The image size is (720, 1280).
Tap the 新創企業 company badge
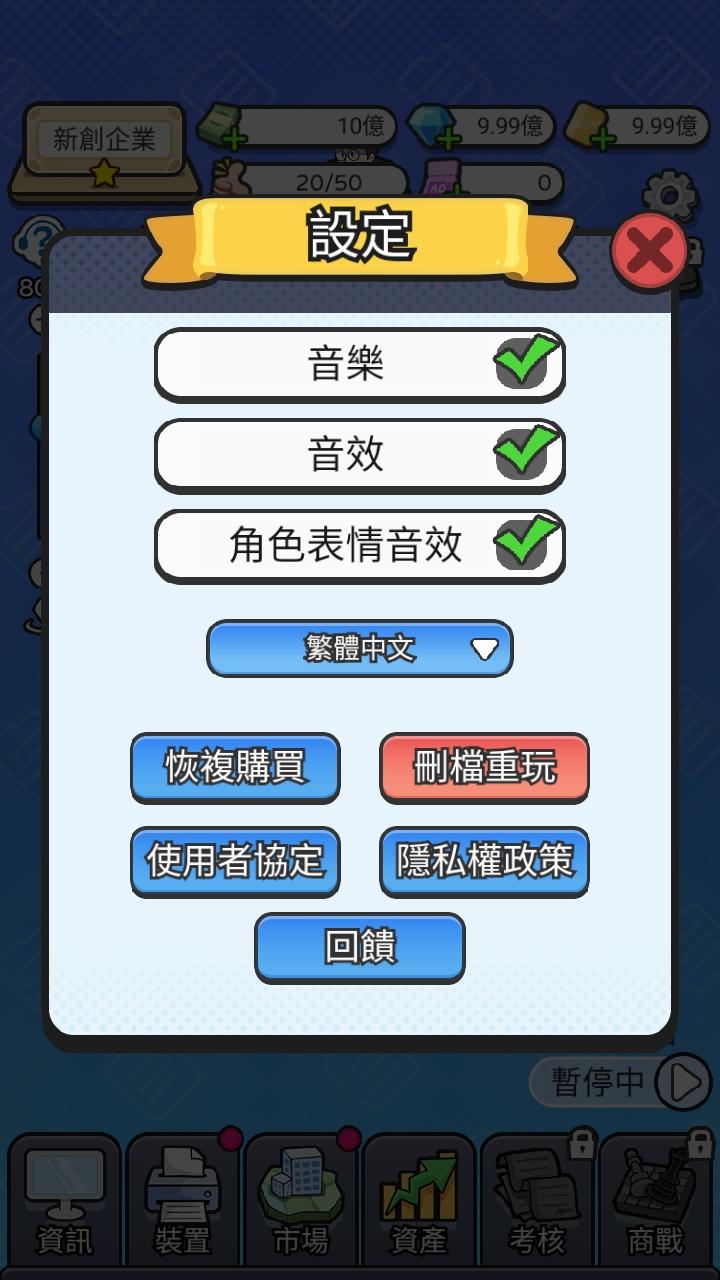click(x=103, y=140)
